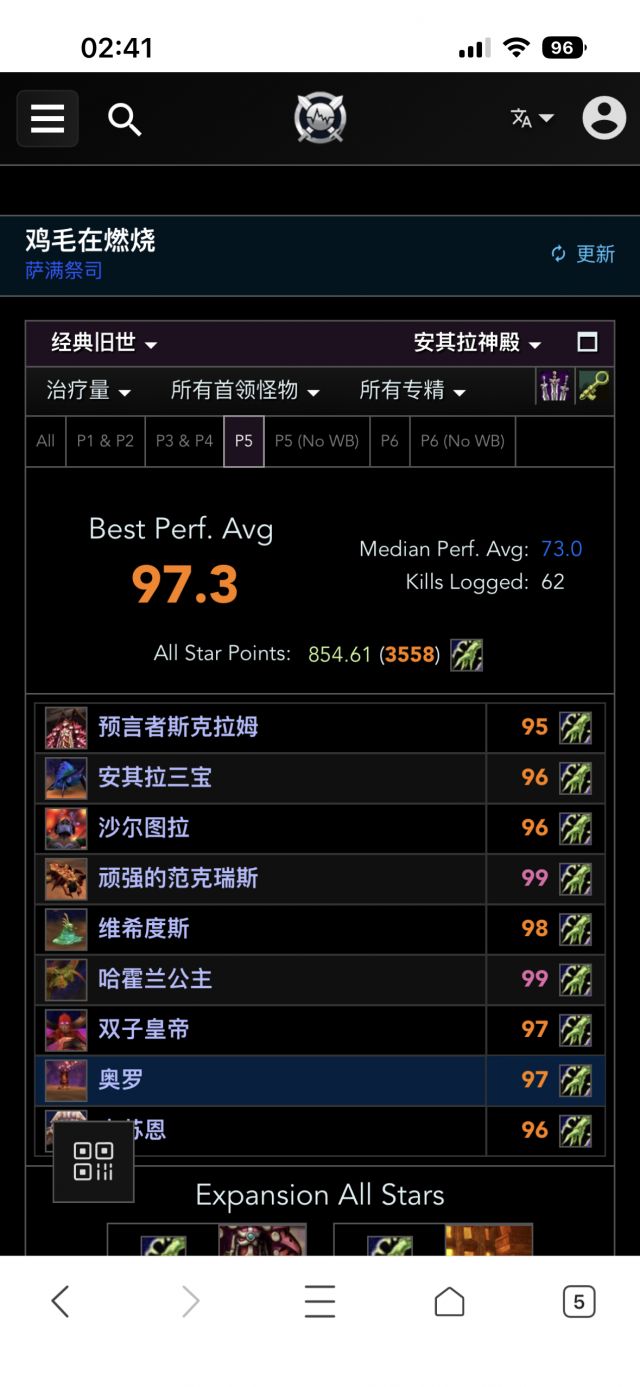Open the user account icon
The image size is (640, 1387).
pyautogui.click(x=604, y=118)
